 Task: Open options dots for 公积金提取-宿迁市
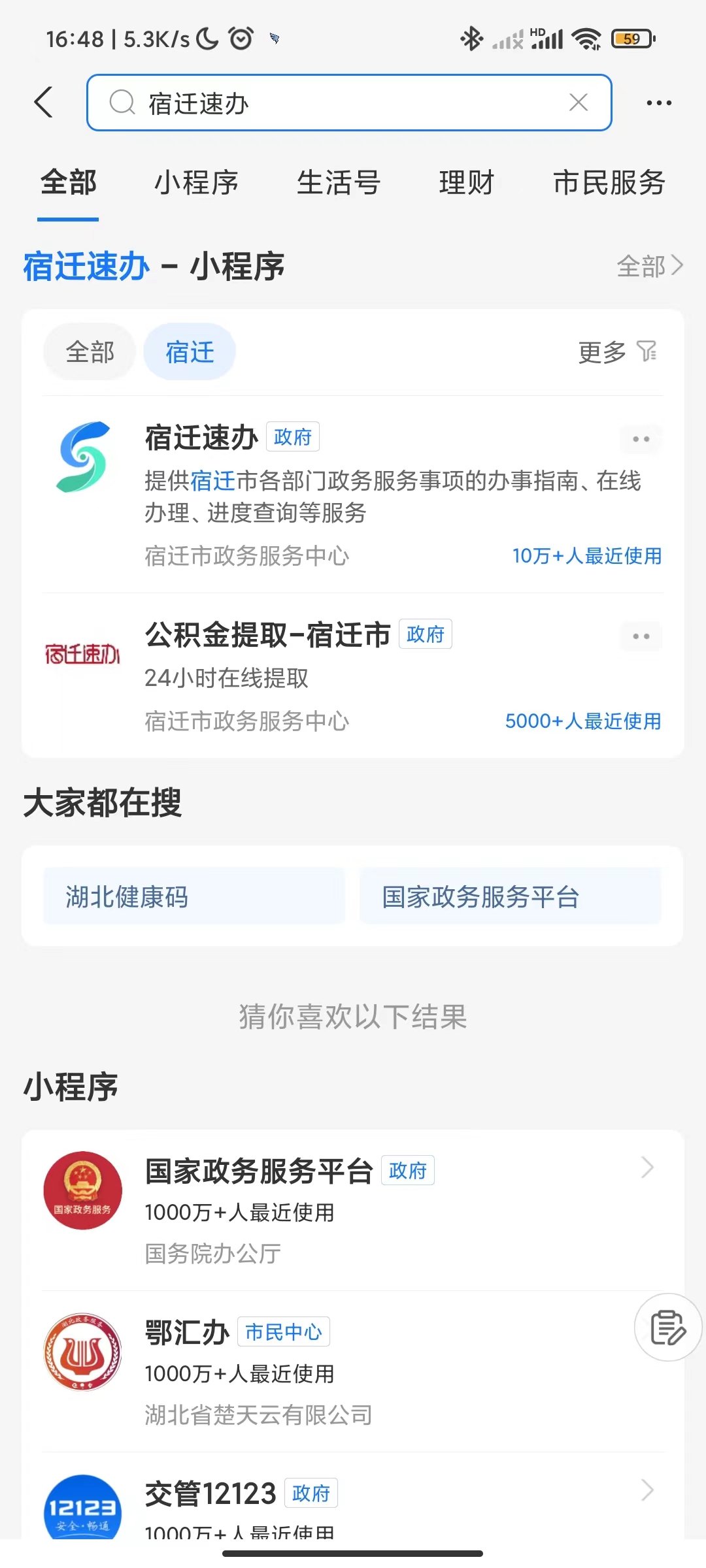641,636
